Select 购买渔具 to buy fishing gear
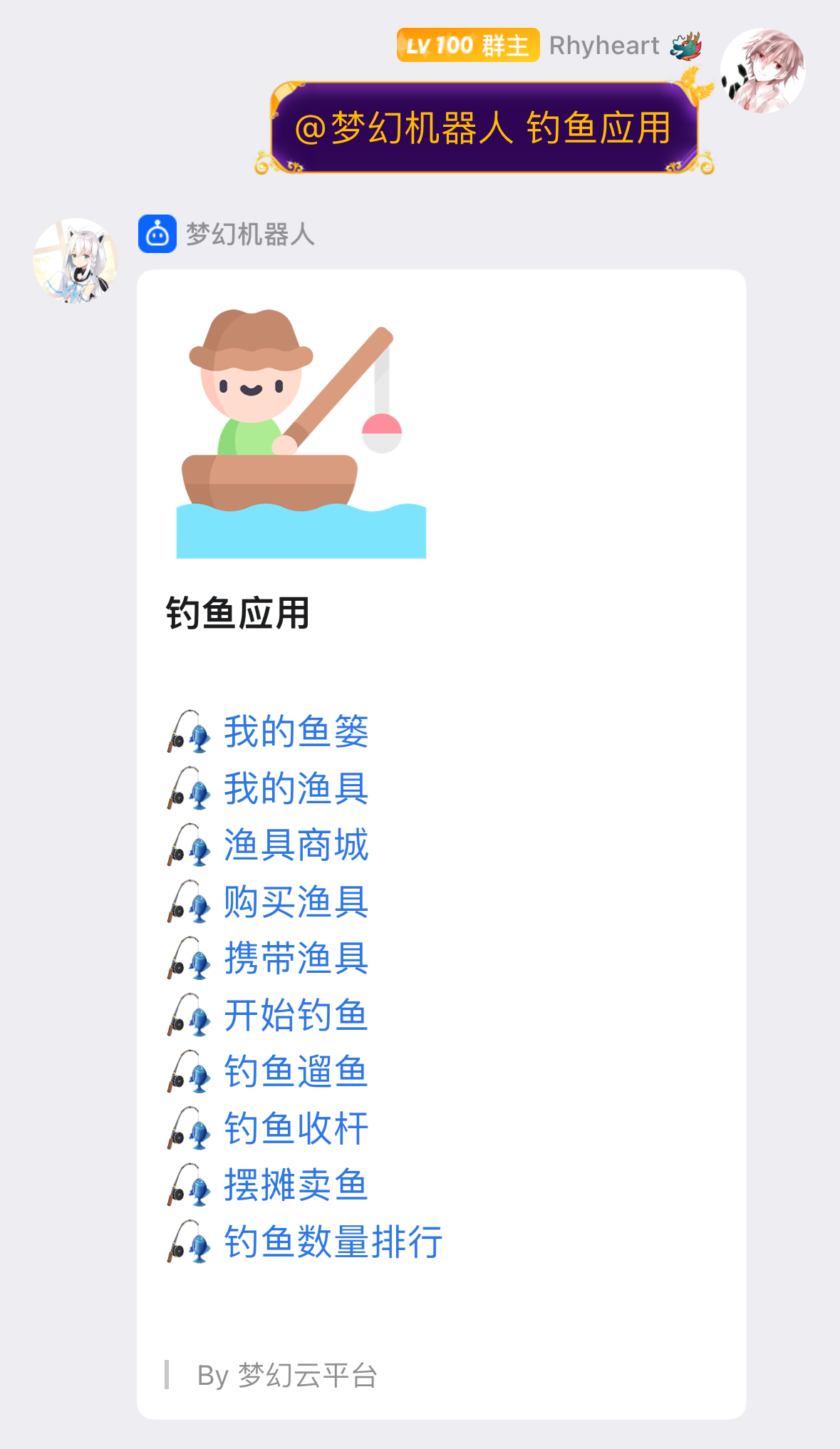The width and height of the screenshot is (840, 1449). point(296,902)
